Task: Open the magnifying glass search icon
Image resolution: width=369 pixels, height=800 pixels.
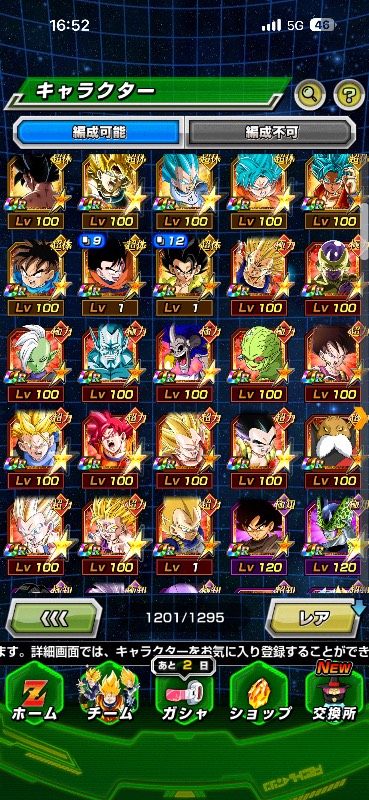Action: tap(310, 94)
